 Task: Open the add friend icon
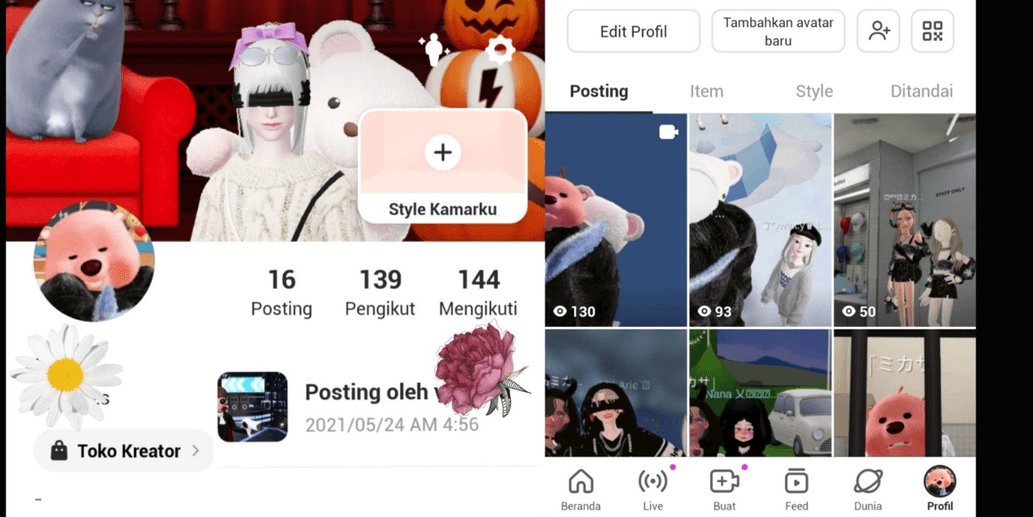(879, 32)
